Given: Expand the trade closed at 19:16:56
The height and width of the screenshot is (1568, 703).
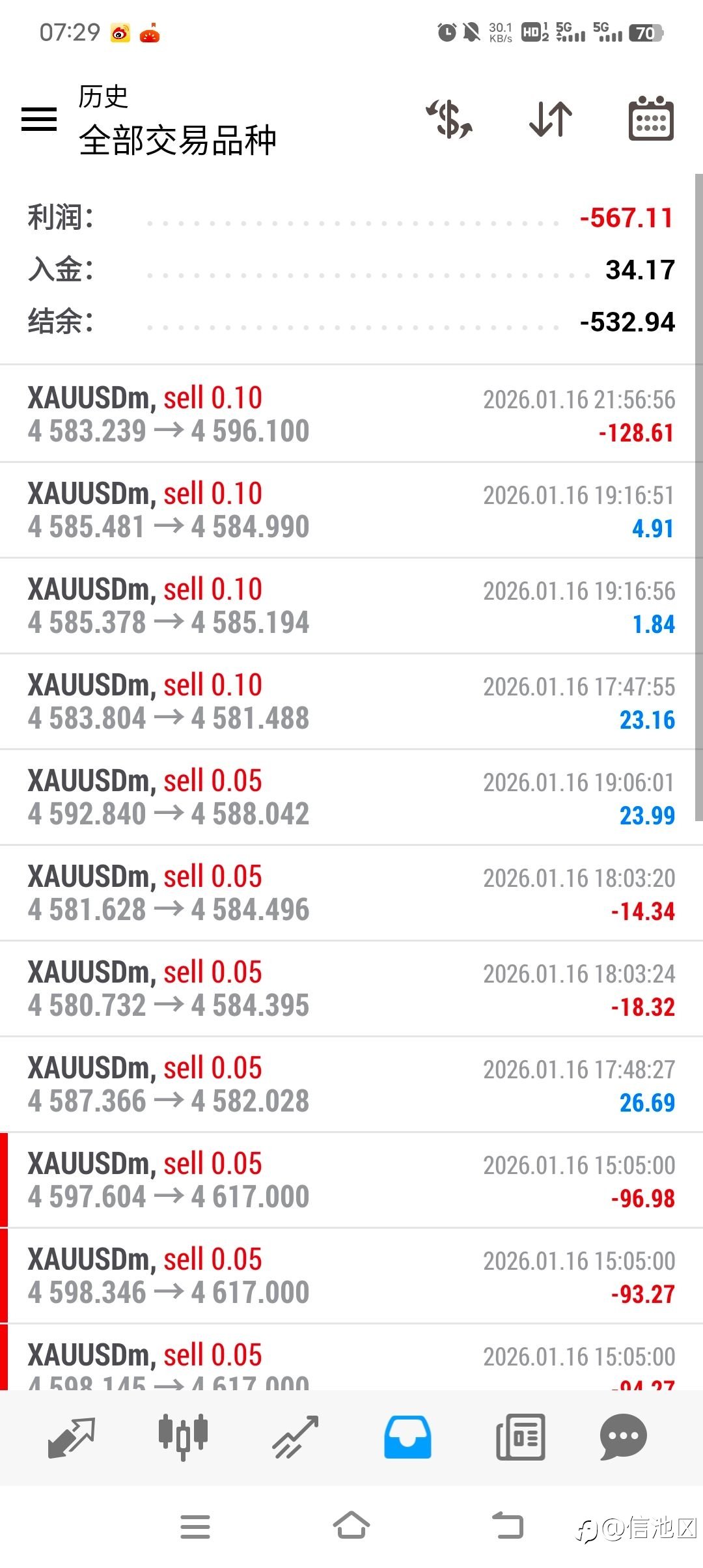Looking at the screenshot, I should point(351,606).
